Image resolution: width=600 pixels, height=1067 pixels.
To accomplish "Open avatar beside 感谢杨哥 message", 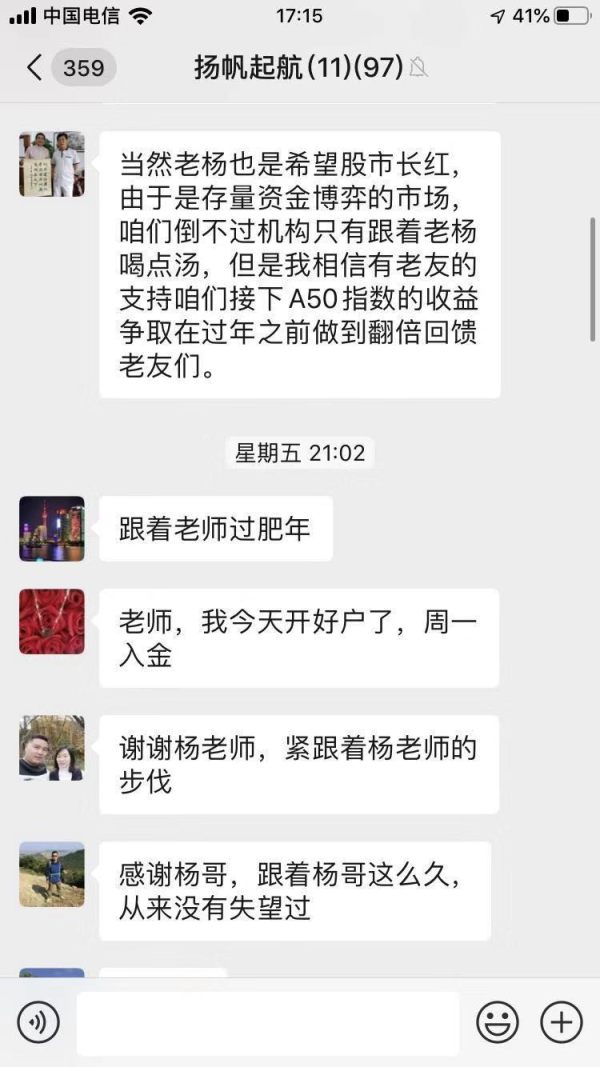I will 52,874.
